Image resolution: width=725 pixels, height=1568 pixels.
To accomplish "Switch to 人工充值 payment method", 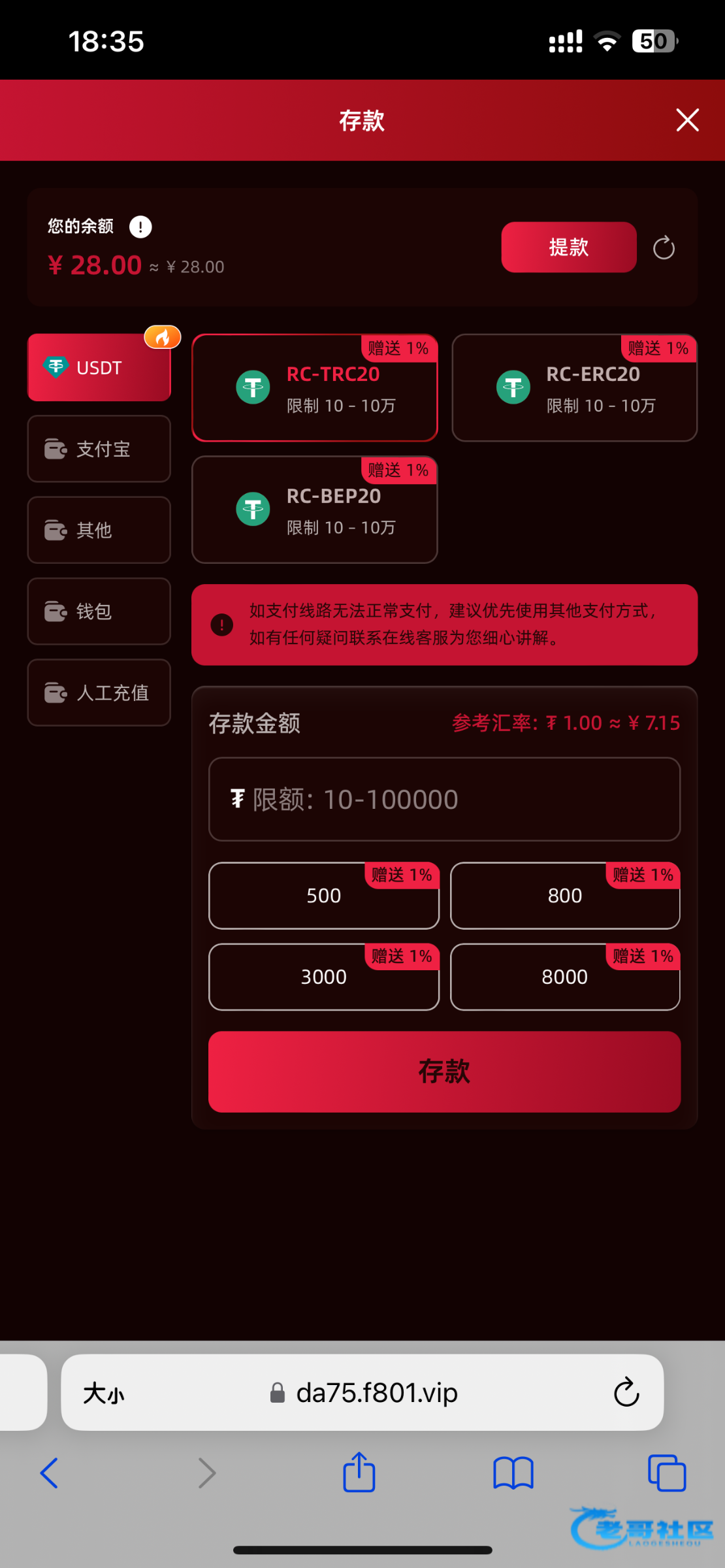I will click(99, 693).
